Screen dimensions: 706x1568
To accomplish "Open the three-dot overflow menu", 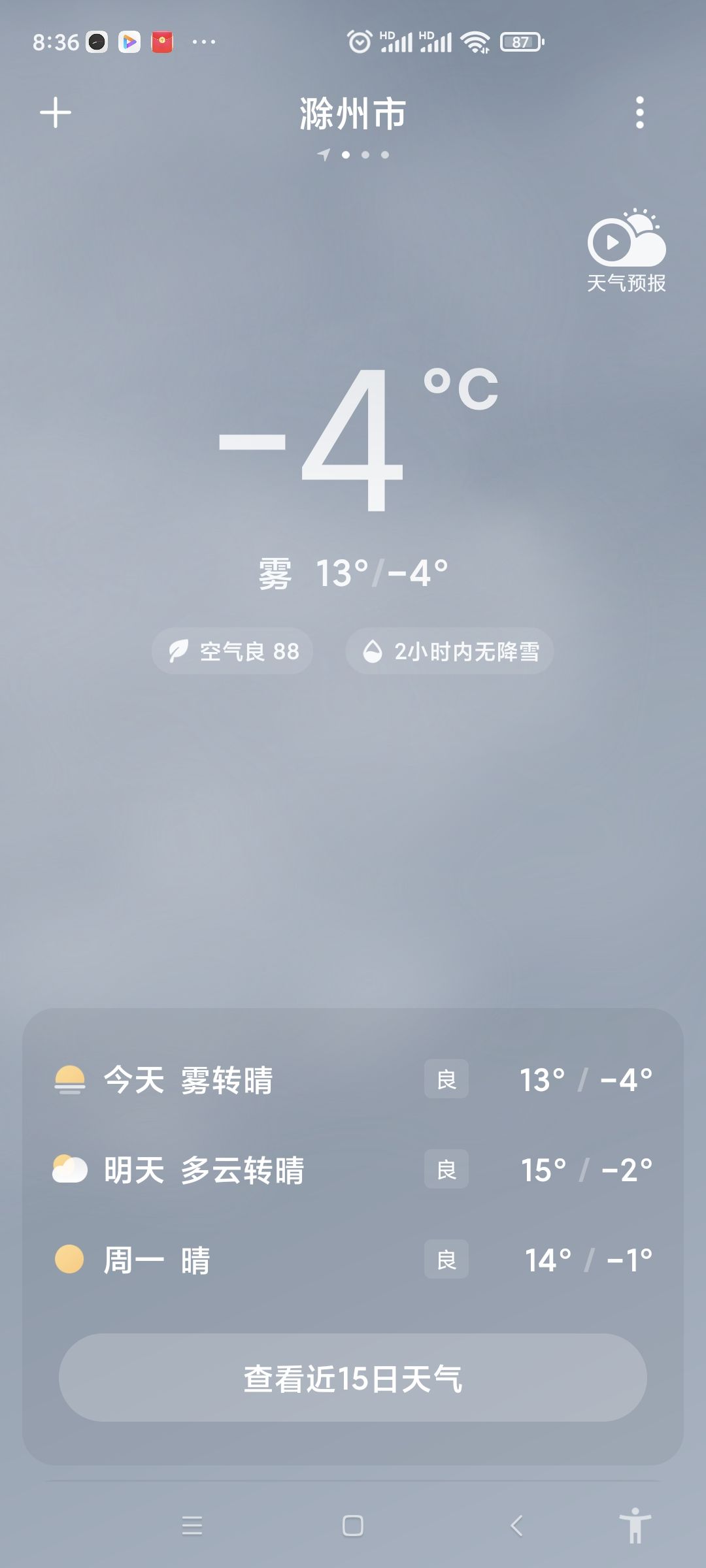I will coord(640,112).
